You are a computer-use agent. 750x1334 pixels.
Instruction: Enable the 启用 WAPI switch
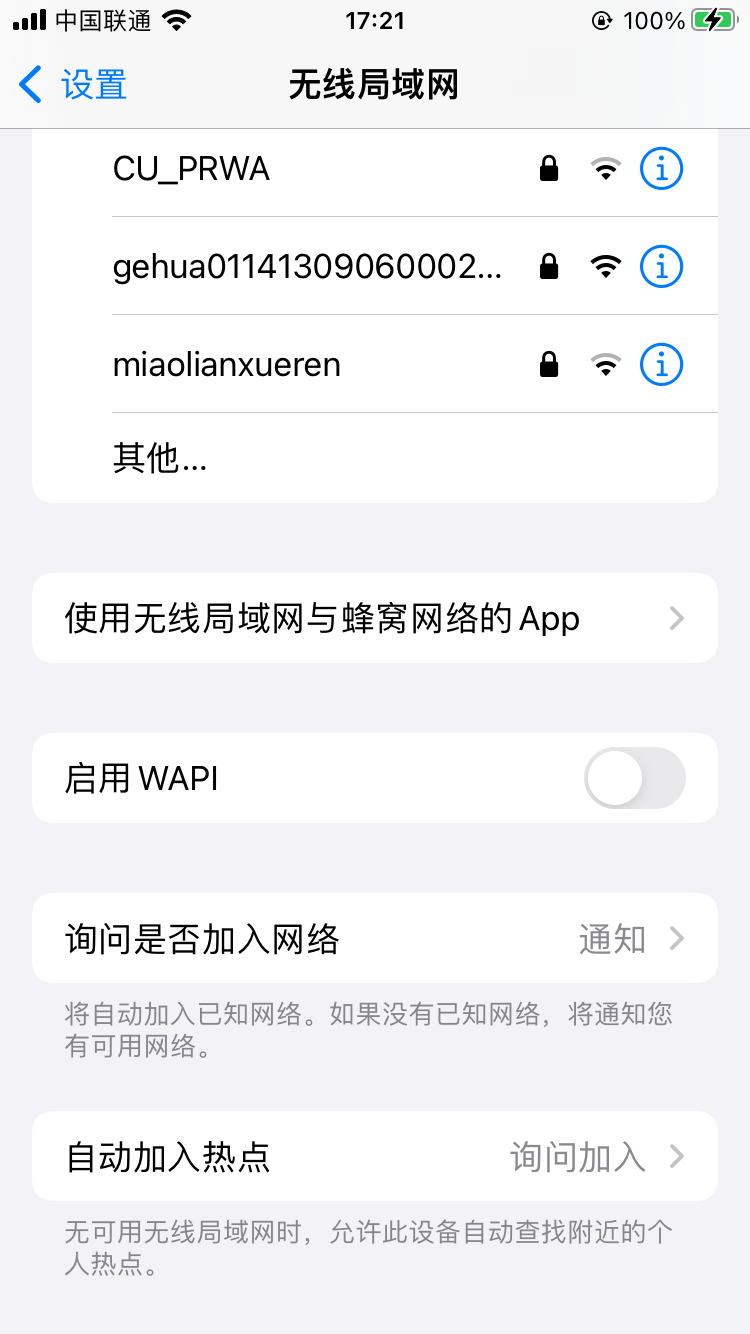click(x=634, y=778)
